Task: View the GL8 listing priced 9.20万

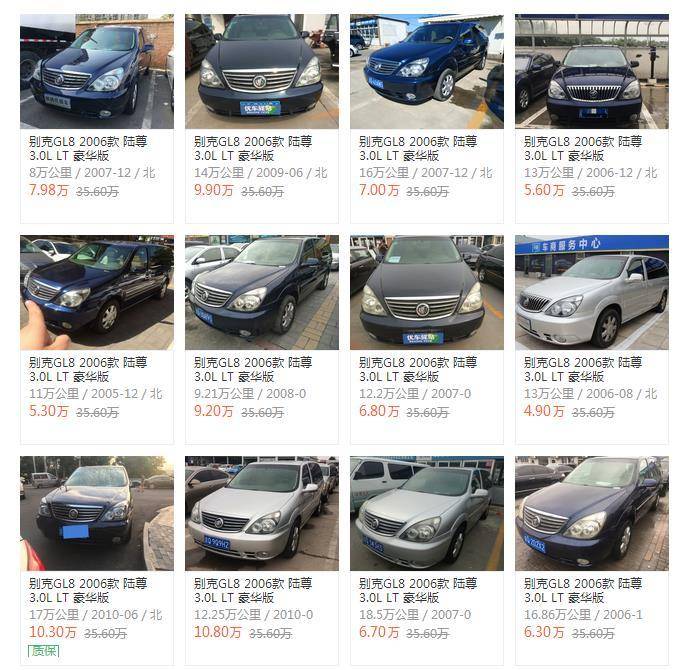Action: pos(261,292)
